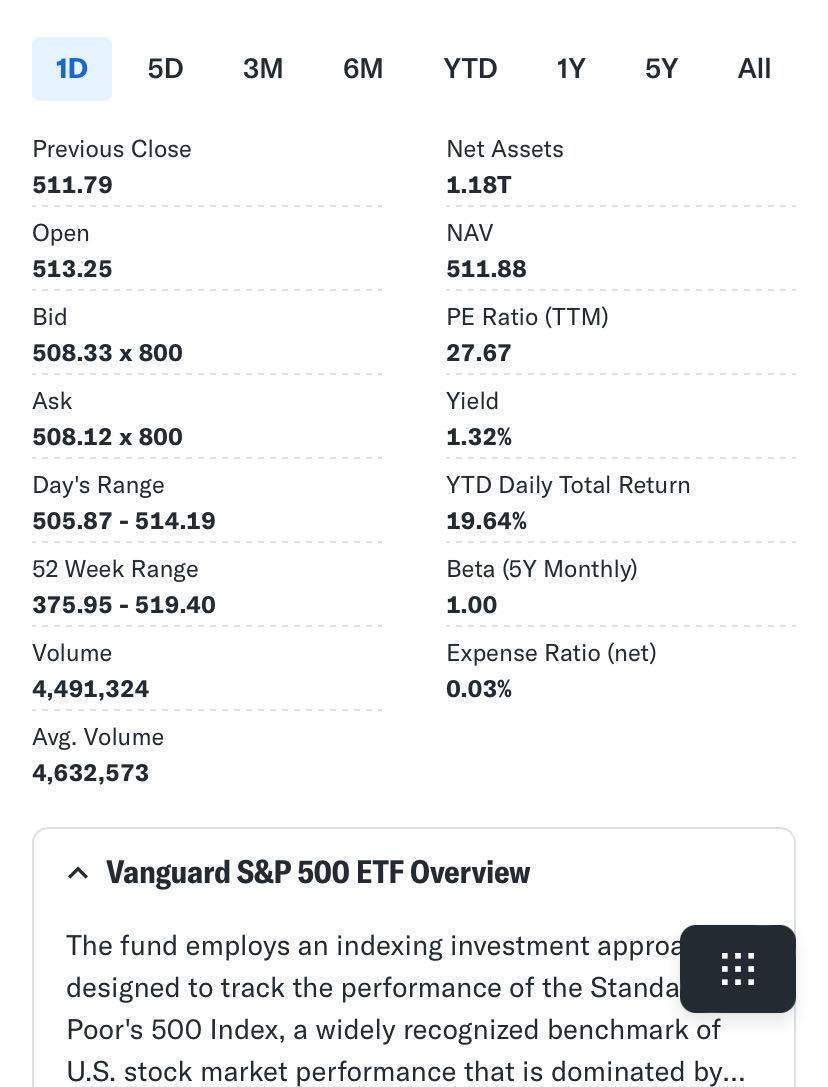
Task: Click the Previous Close value 511.79
Action: tap(71, 185)
